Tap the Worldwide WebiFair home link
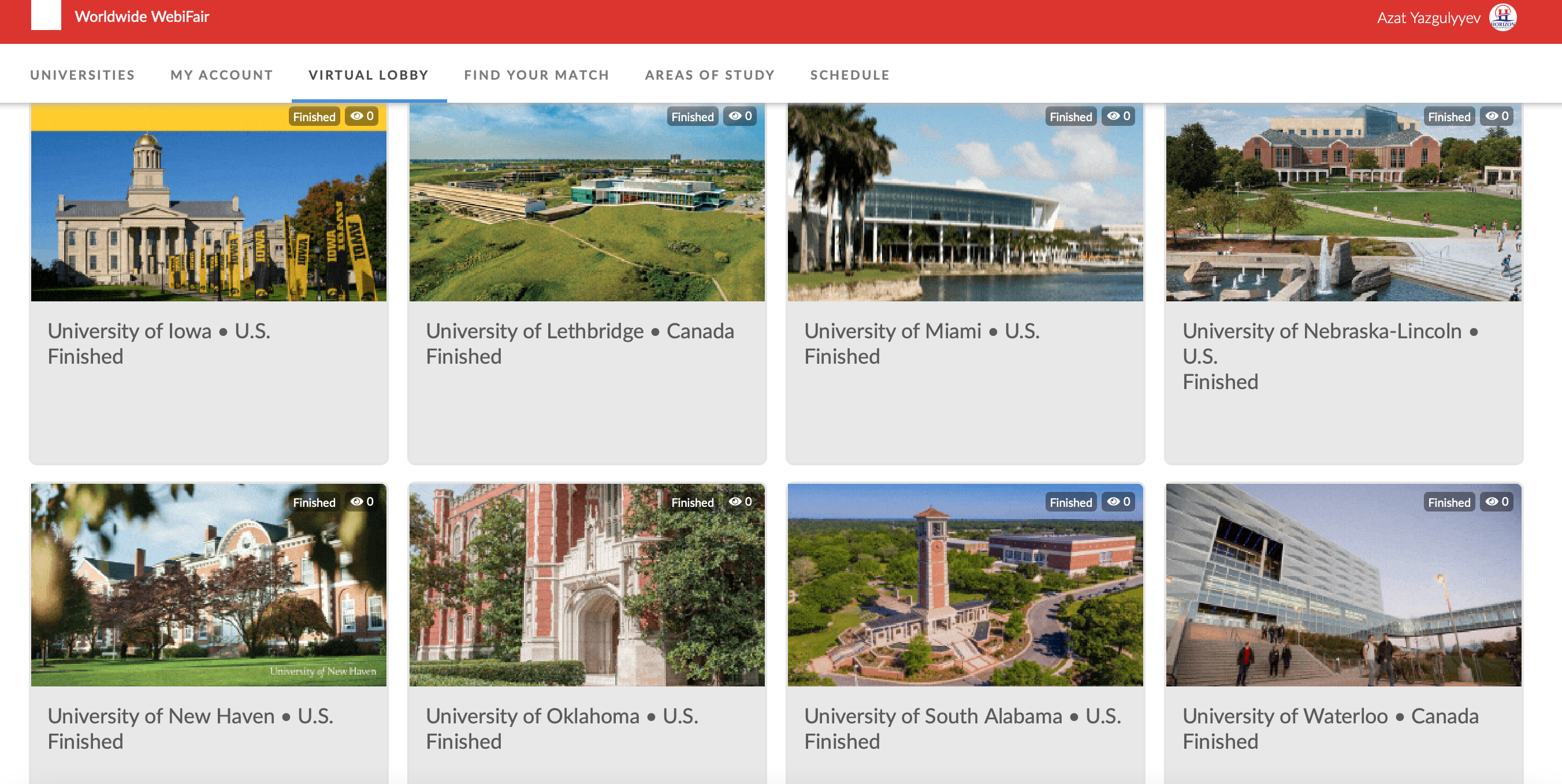Image resolution: width=1562 pixels, height=784 pixels. tap(142, 17)
